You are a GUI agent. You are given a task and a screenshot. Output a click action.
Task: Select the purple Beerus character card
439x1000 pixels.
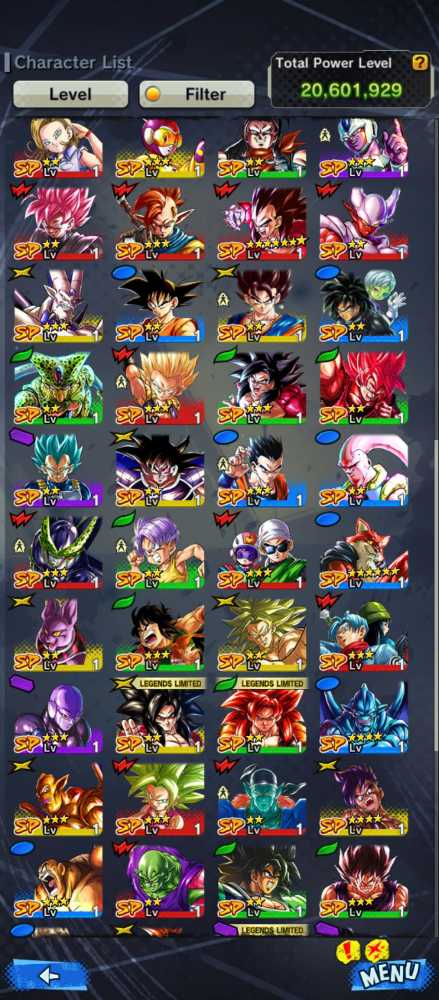click(57, 635)
